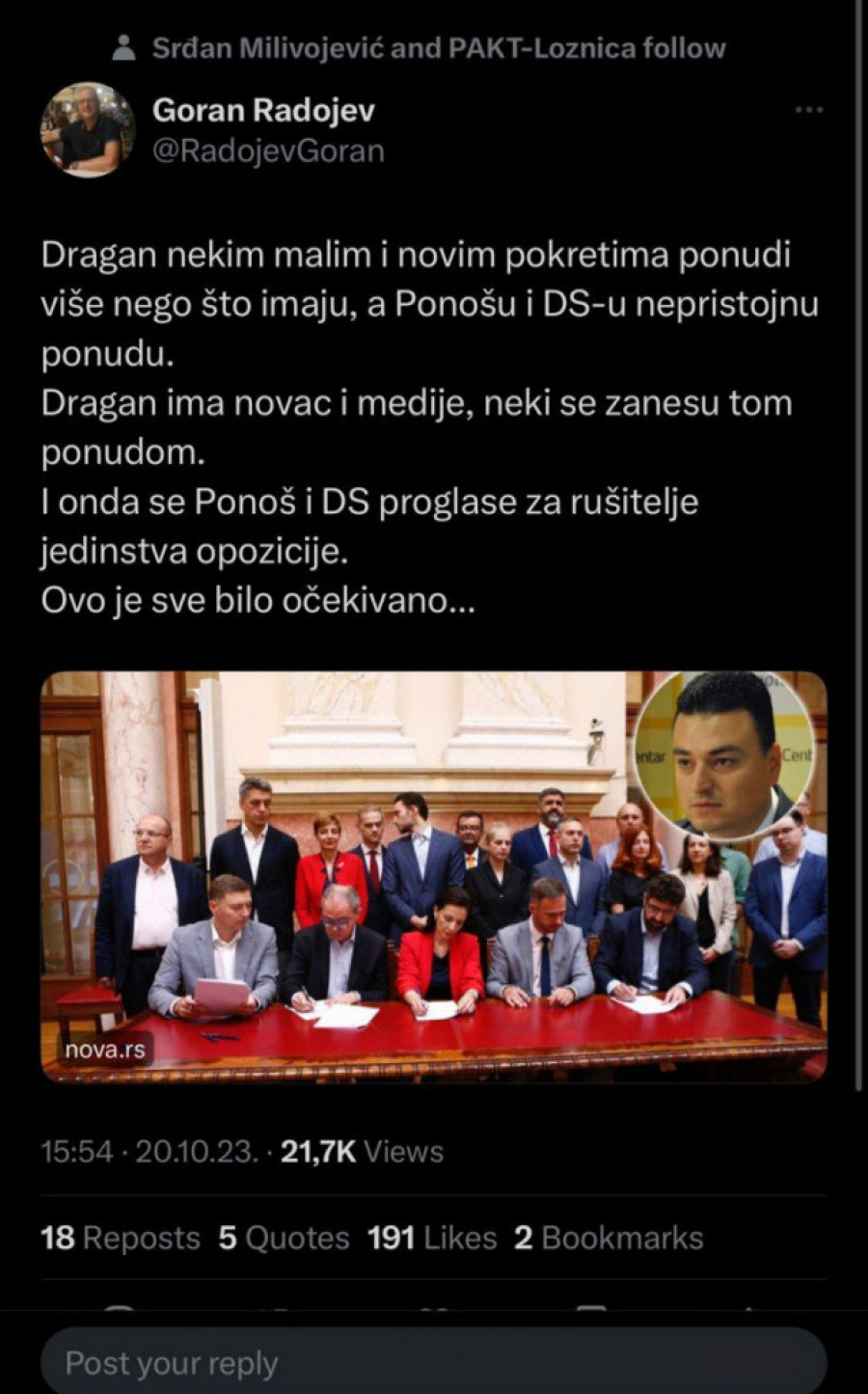Tap the Post your reply field

433,1363
